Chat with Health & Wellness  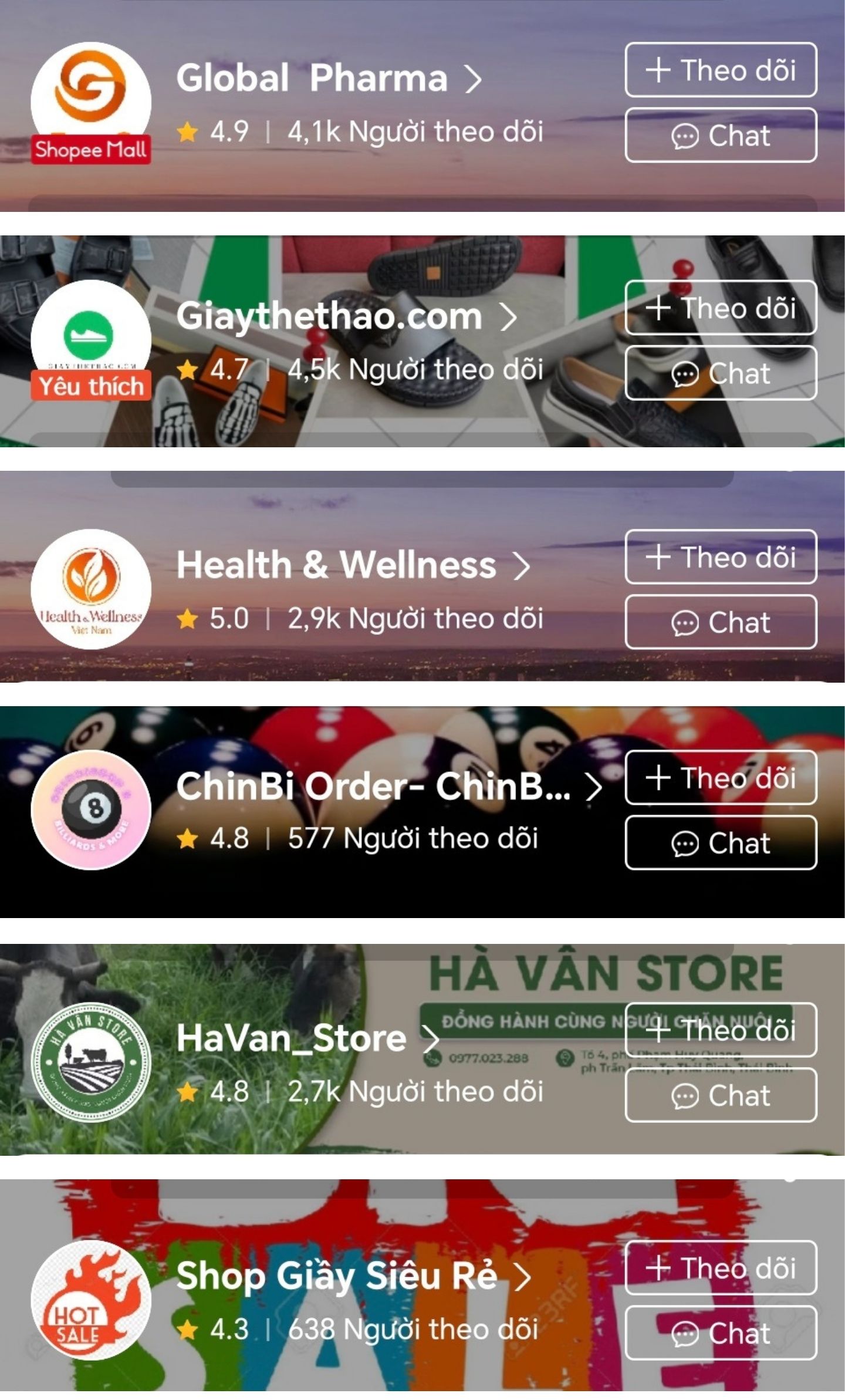[721, 622]
